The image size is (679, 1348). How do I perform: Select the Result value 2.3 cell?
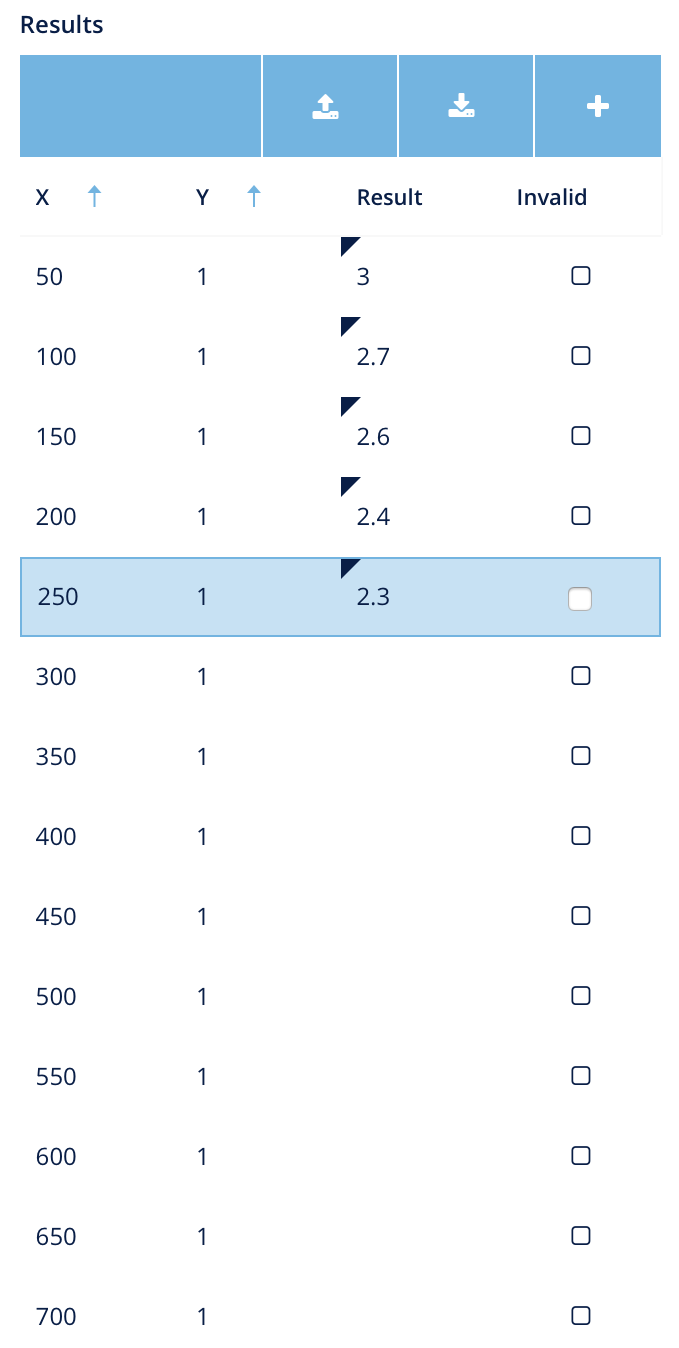click(x=420, y=597)
